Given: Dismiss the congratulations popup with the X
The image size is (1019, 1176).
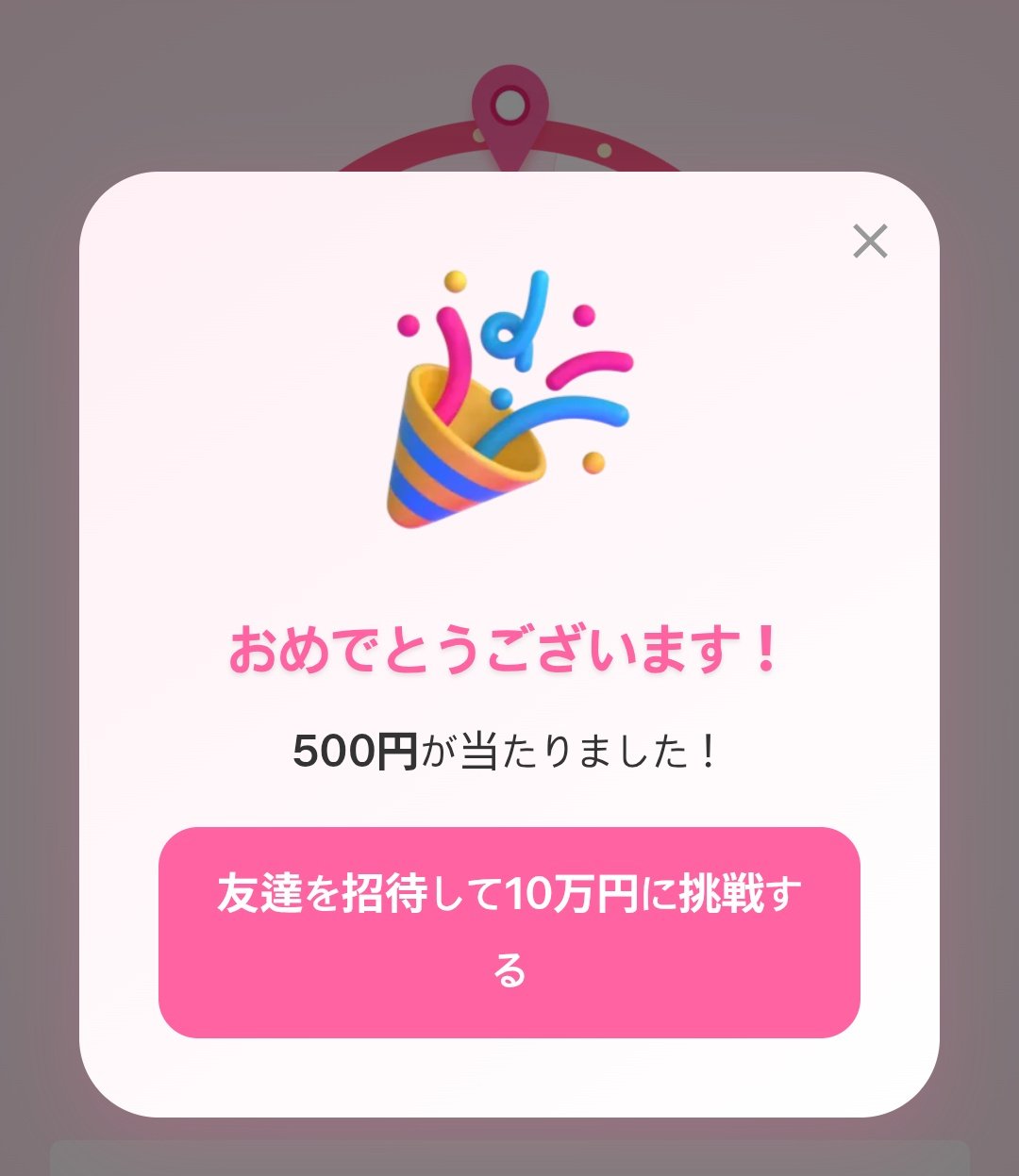Looking at the screenshot, I should pos(870,241).
